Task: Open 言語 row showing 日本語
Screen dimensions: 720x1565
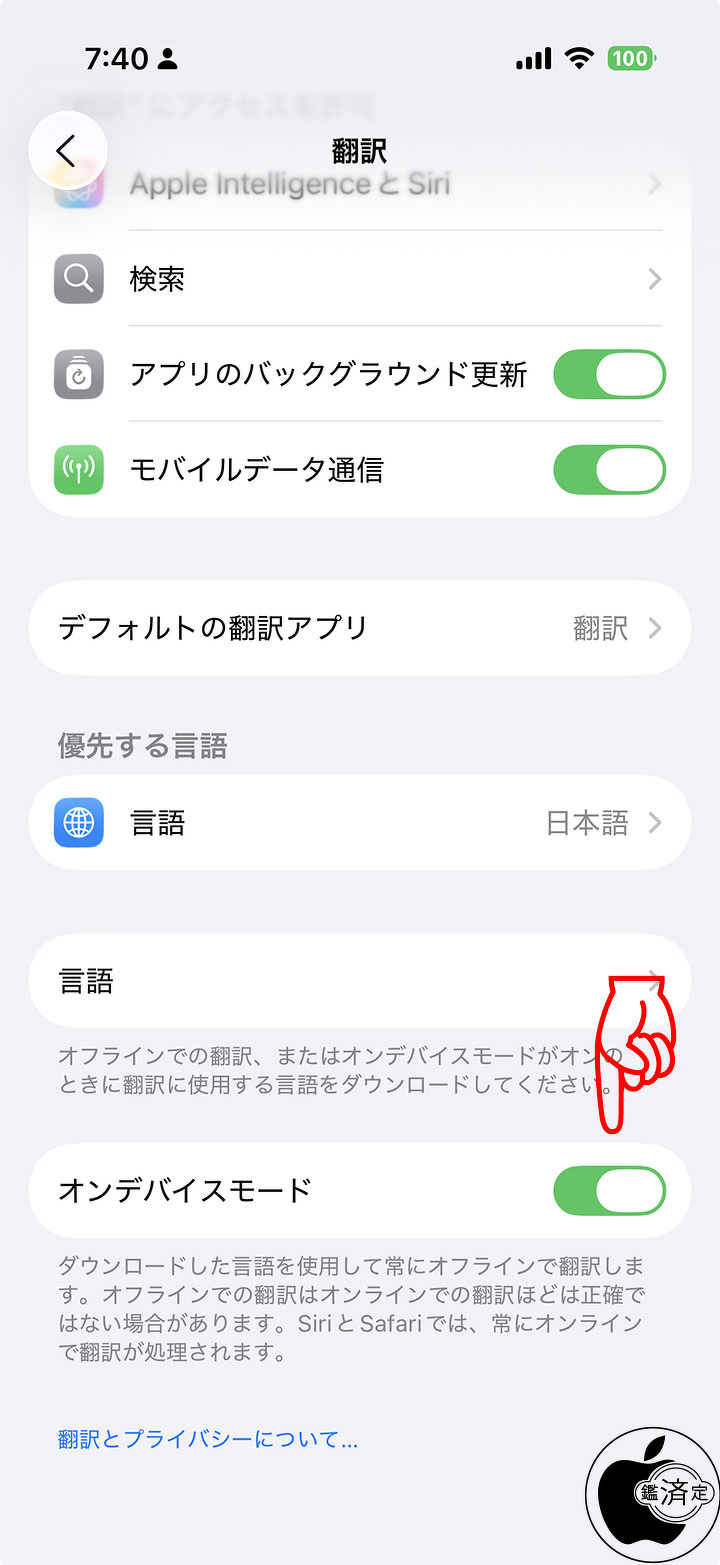Action: coord(360,823)
